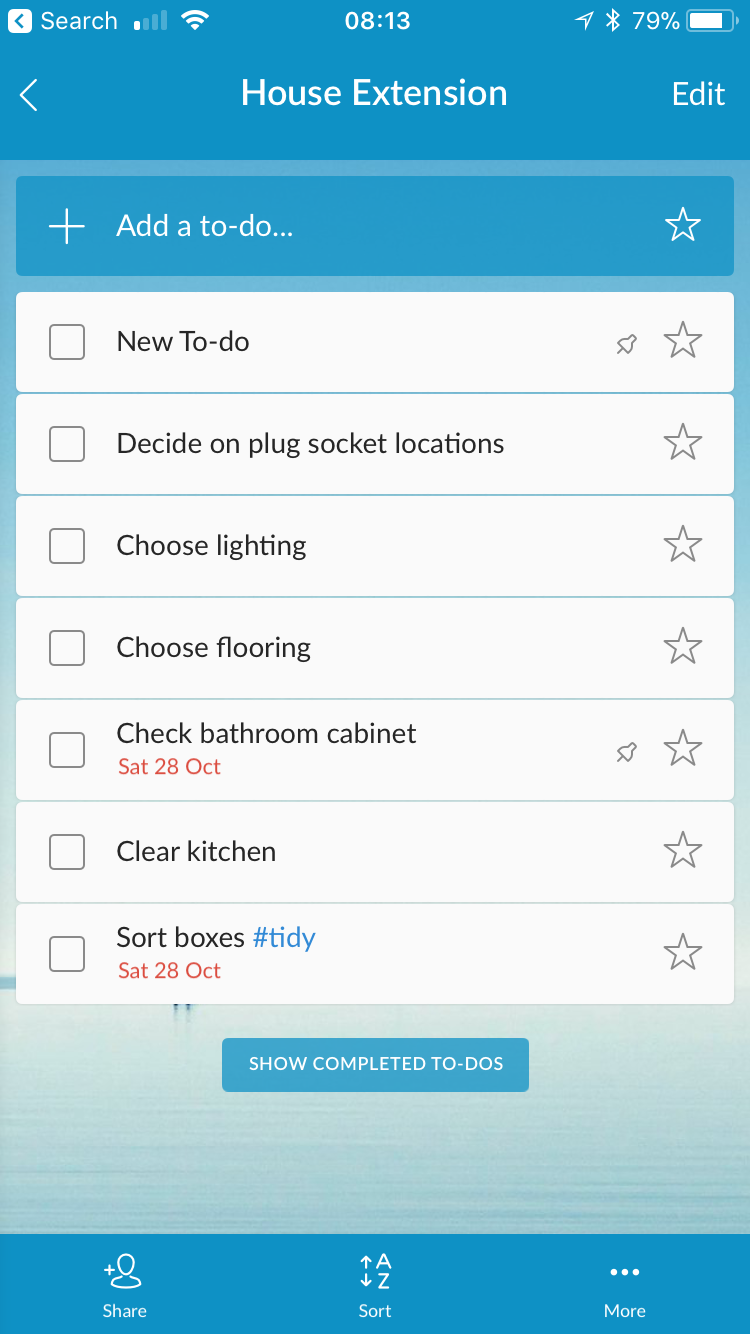Navigate back using the chevron arrow

point(28,95)
